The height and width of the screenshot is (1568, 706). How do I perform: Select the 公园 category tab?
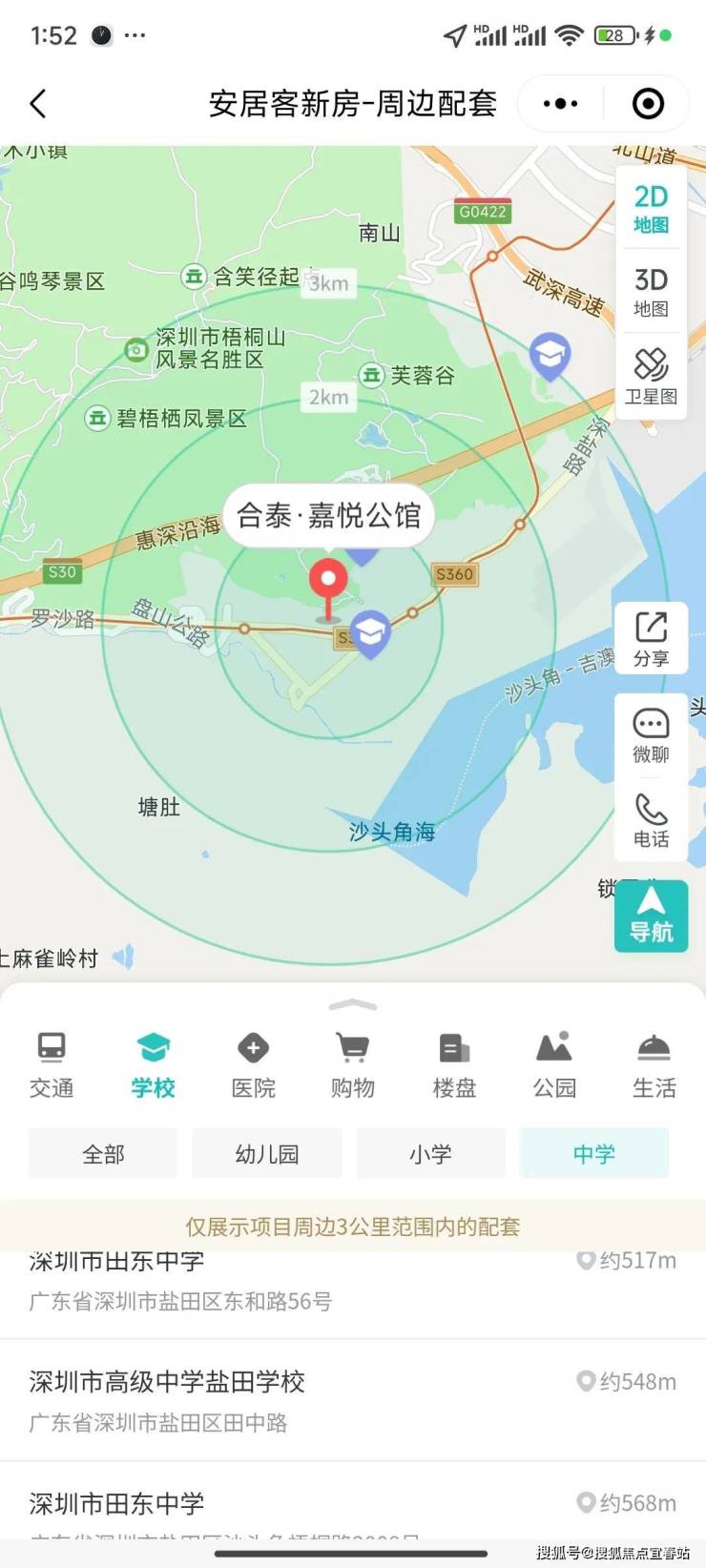click(554, 1064)
